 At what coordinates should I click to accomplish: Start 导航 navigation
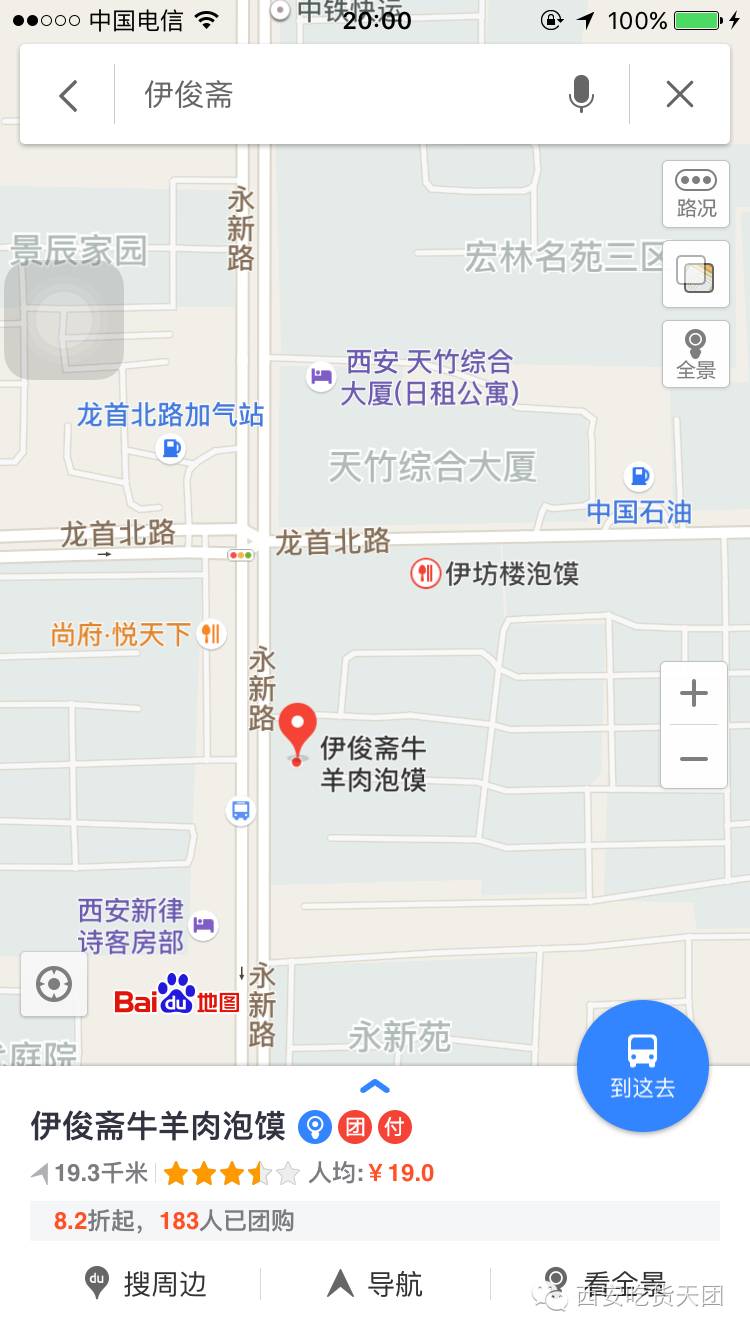click(375, 1284)
